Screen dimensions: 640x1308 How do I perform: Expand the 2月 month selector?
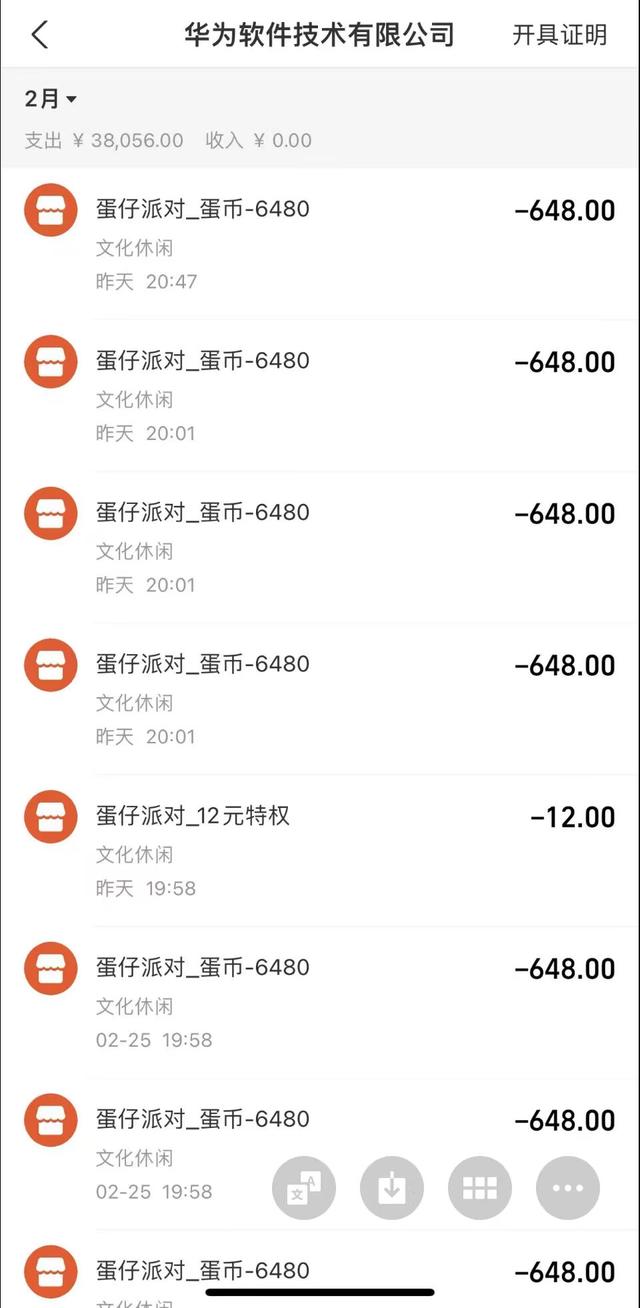coord(50,98)
